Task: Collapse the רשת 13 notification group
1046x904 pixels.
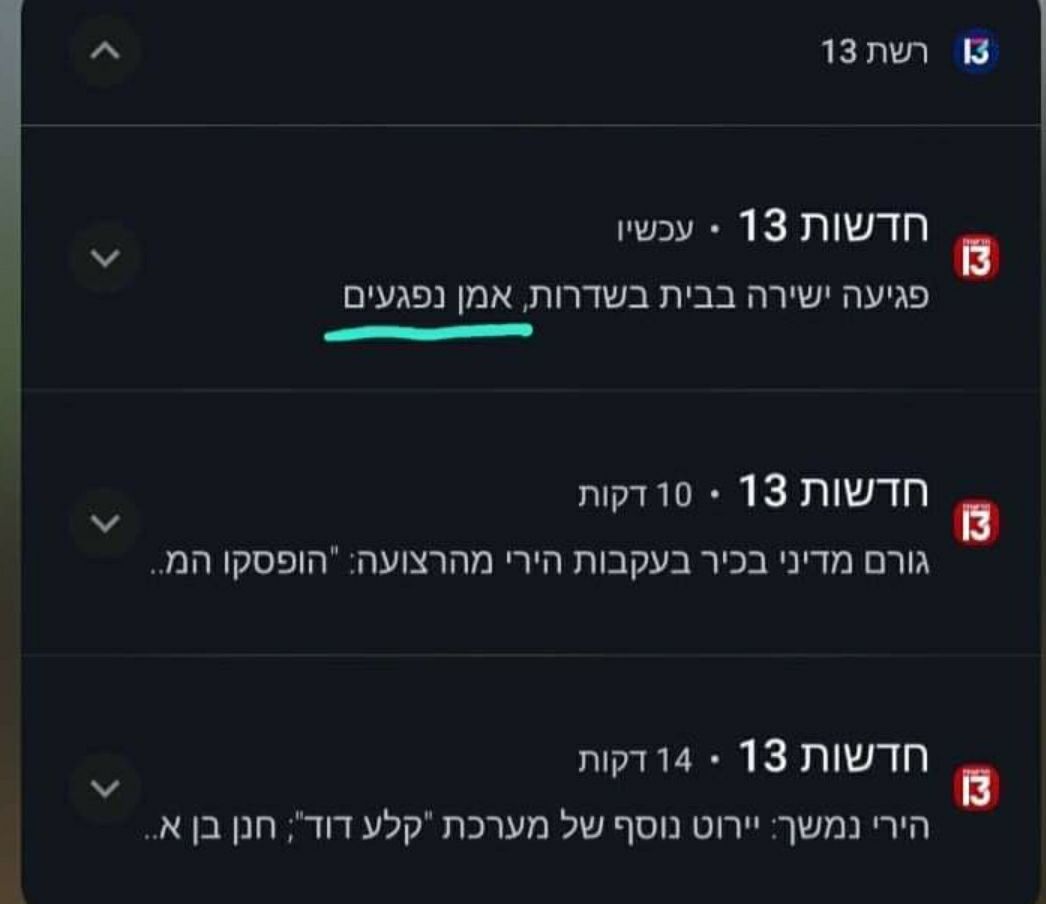Action: click(104, 51)
